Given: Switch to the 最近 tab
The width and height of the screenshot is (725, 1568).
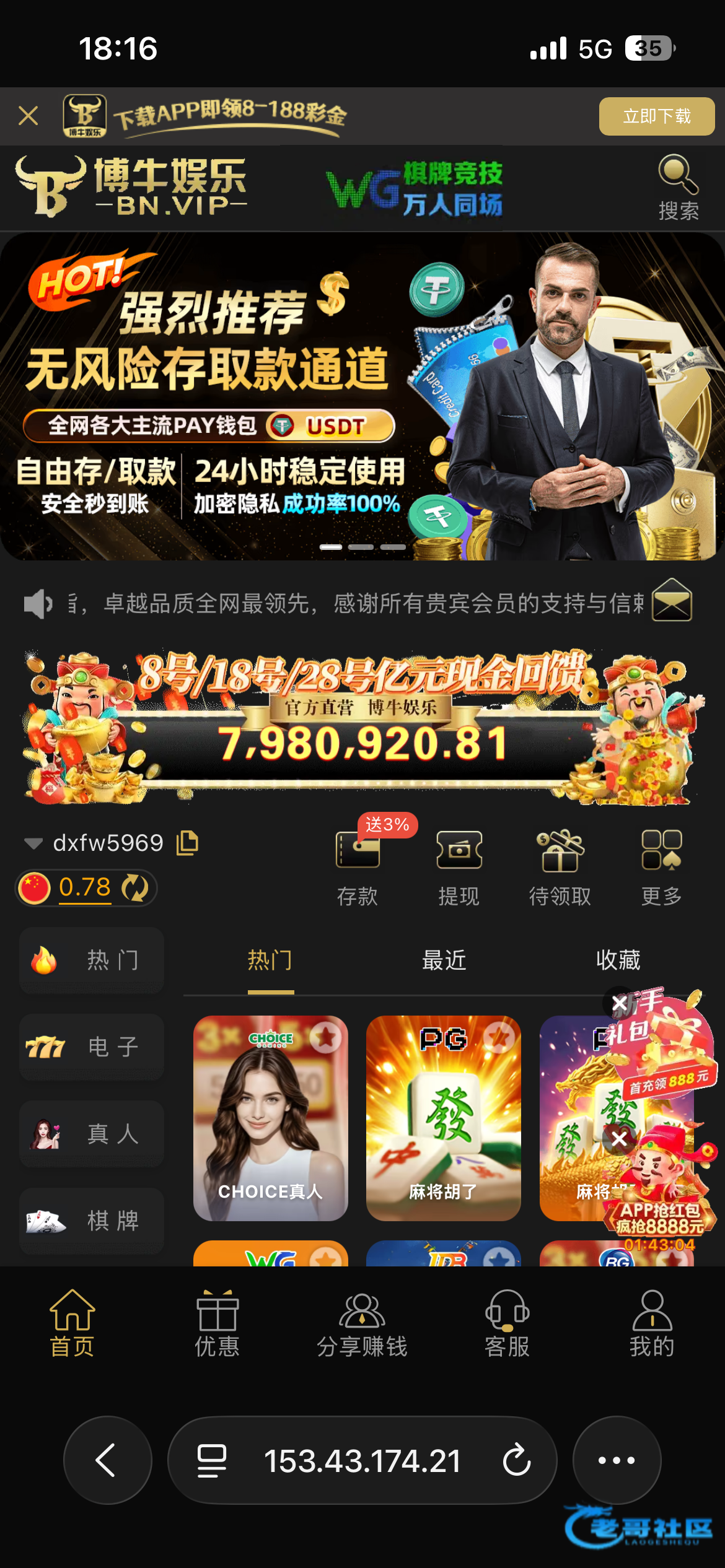Looking at the screenshot, I should pos(444,960).
